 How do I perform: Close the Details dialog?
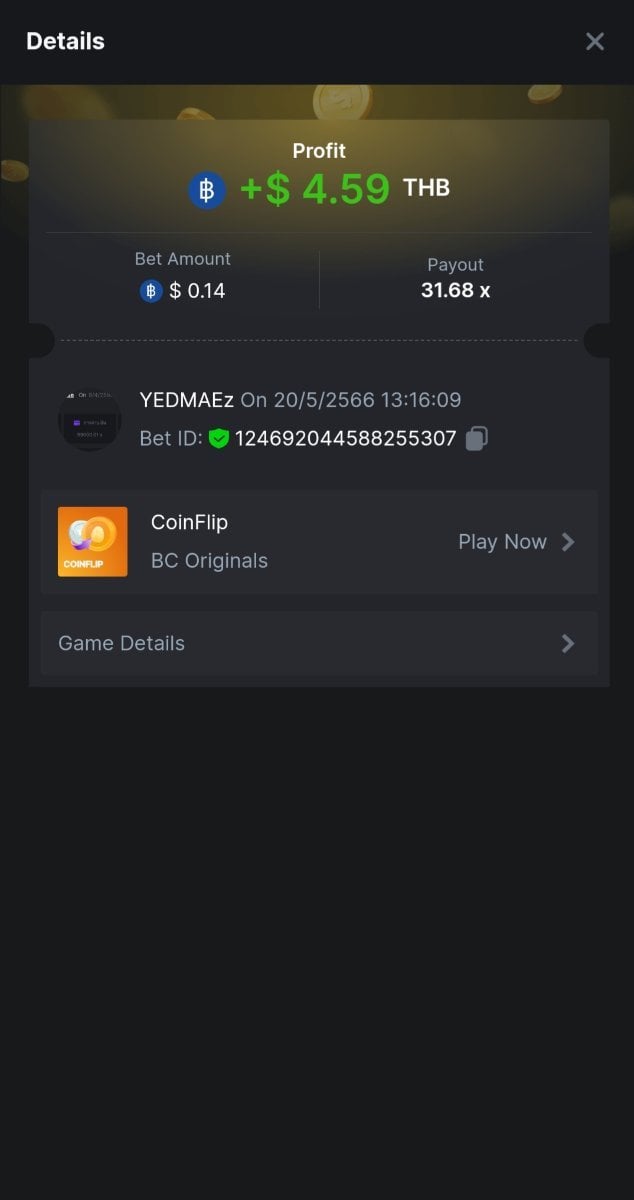595,41
